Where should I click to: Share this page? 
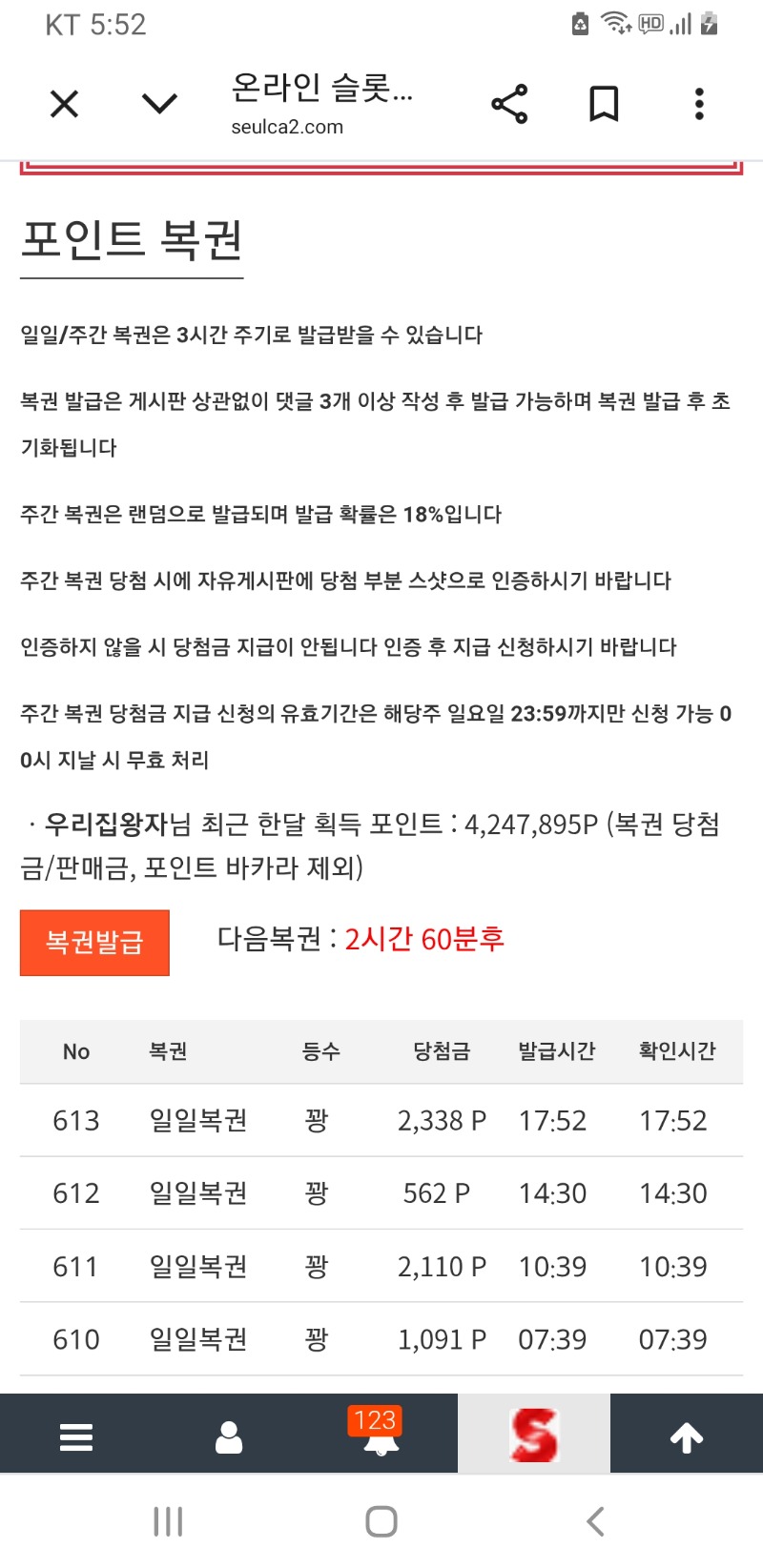509,104
